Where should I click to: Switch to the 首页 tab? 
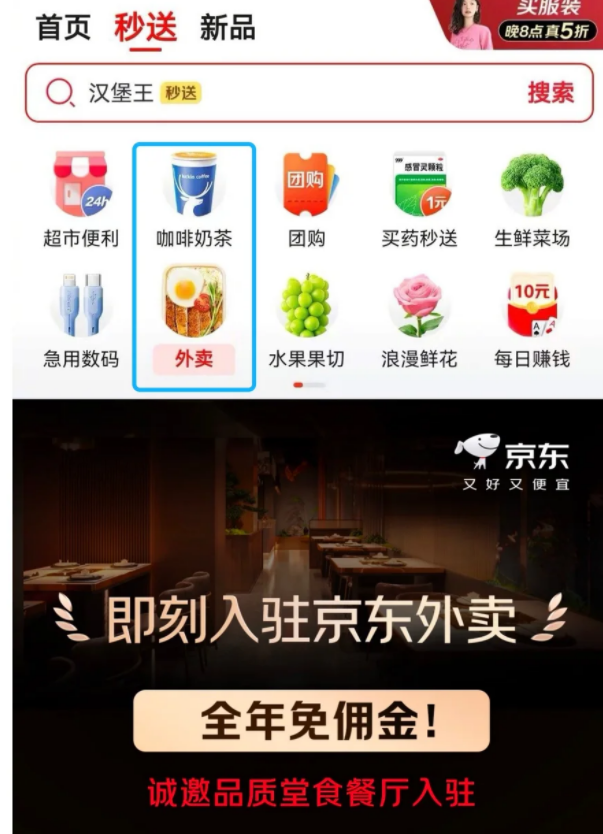pyautogui.click(x=63, y=27)
